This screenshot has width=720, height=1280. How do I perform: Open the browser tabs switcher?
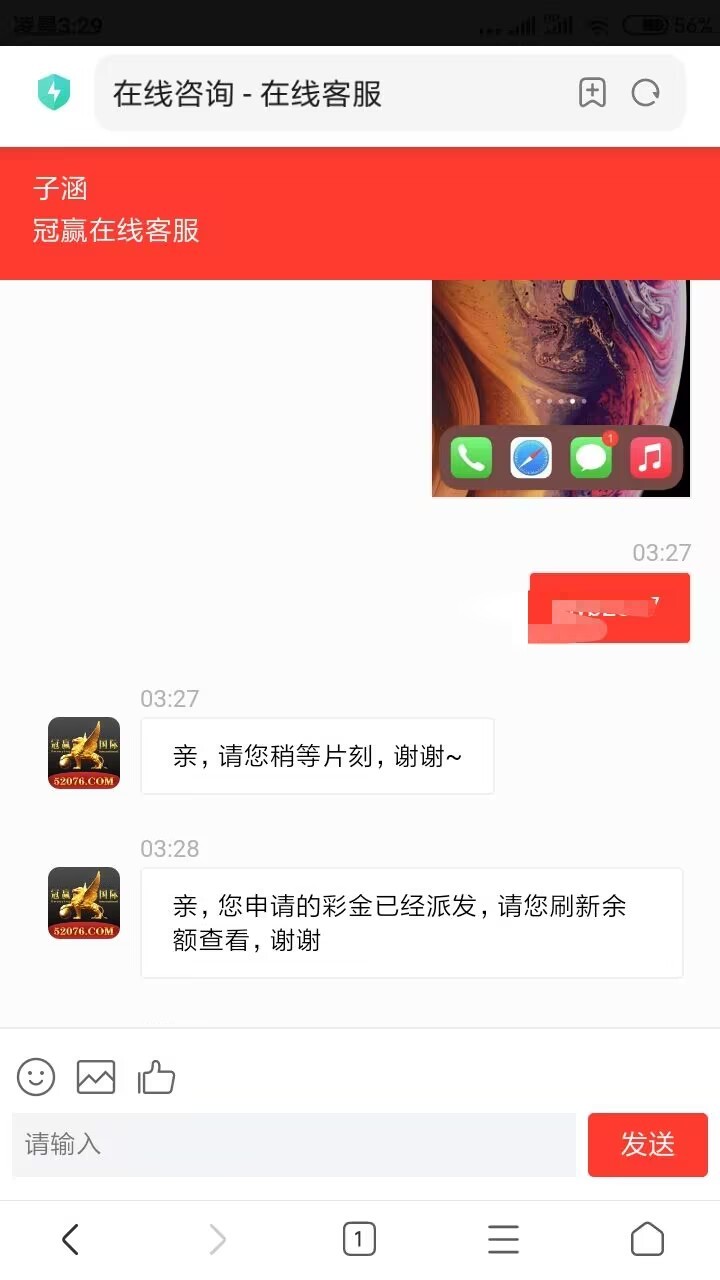359,1240
